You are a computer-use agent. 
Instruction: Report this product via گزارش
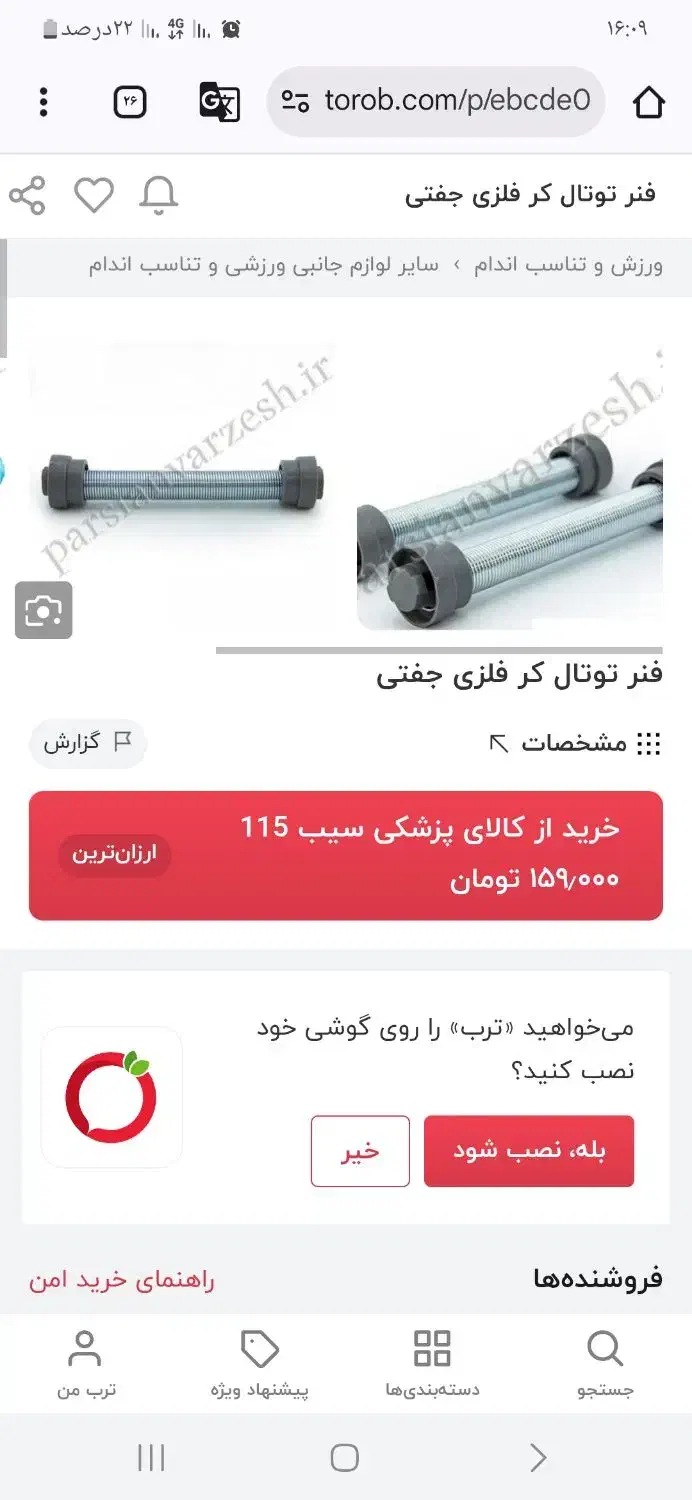(88, 743)
